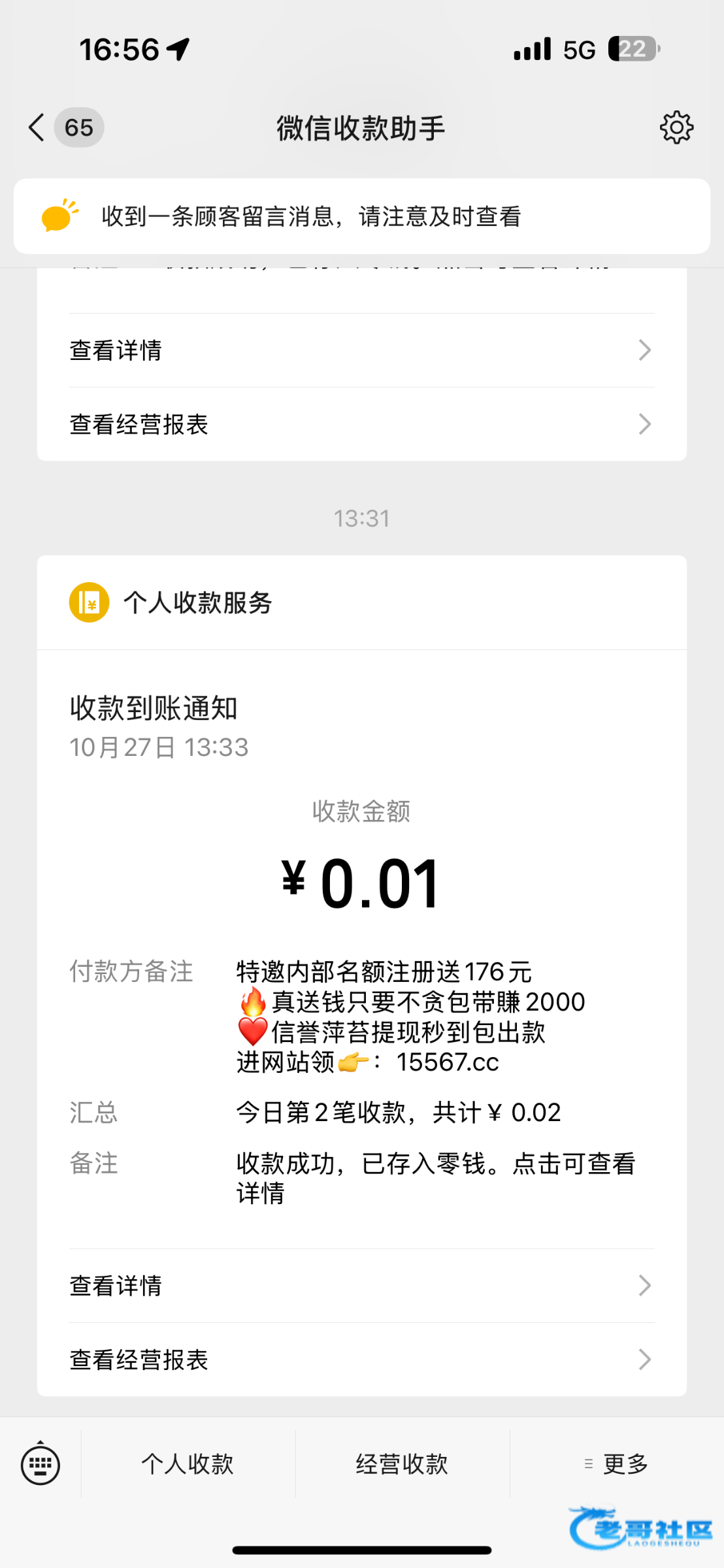Expand the 更多 bottom menu

(616, 1464)
